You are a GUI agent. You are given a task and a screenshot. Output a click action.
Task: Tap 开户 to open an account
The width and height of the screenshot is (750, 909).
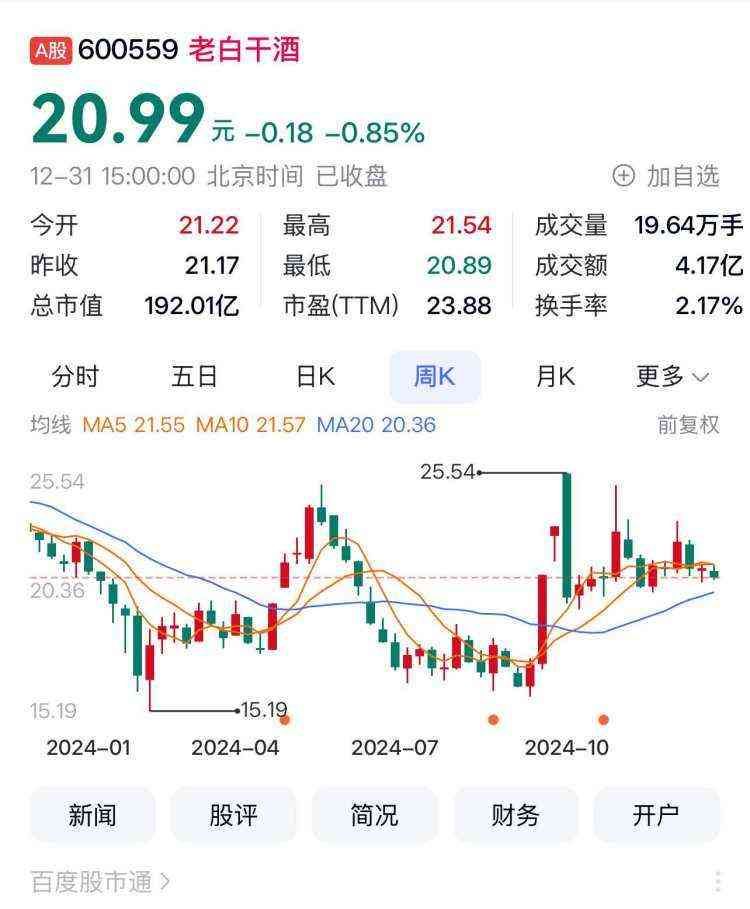pos(656,815)
